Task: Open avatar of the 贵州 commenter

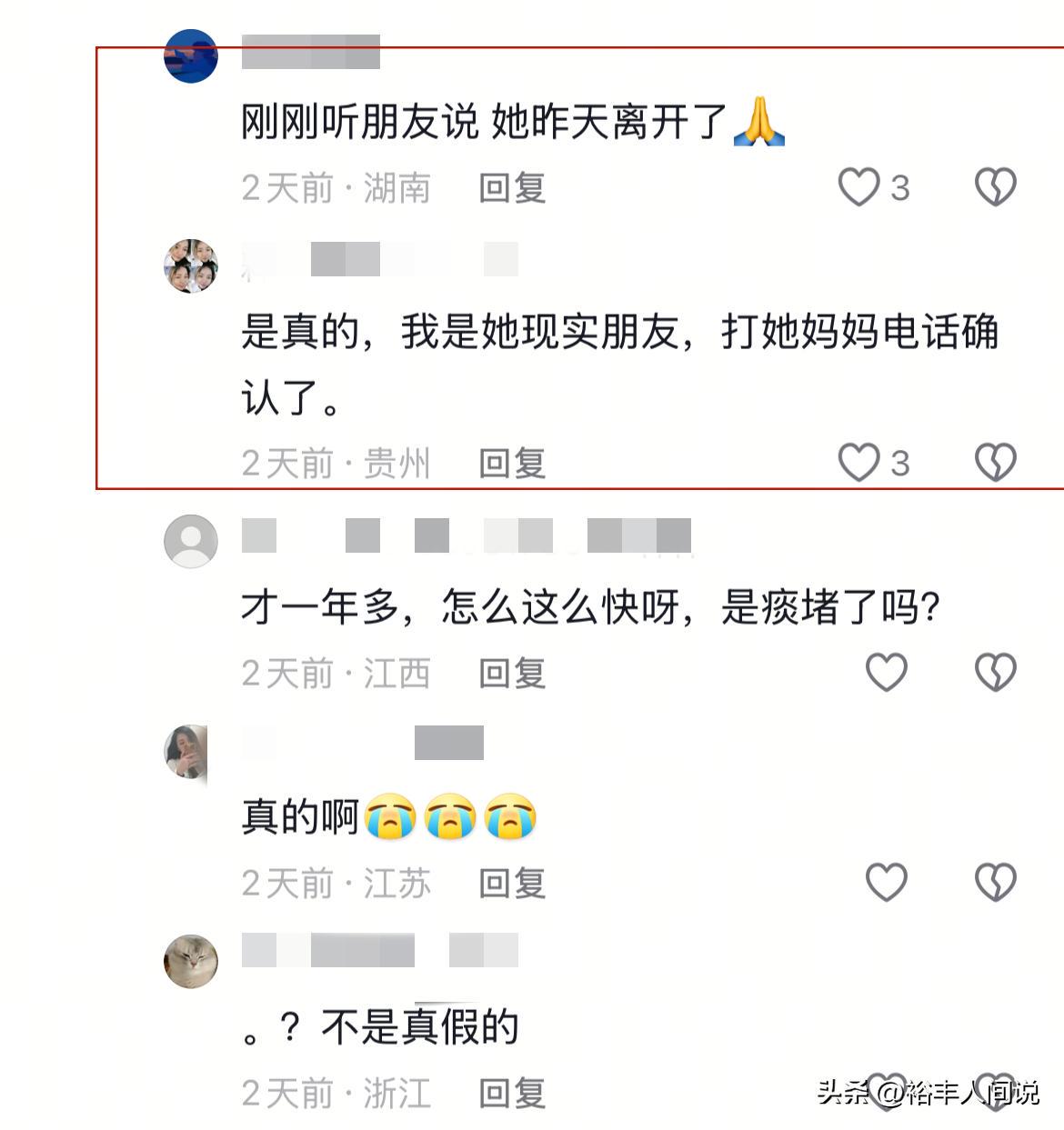Action: tap(191, 266)
